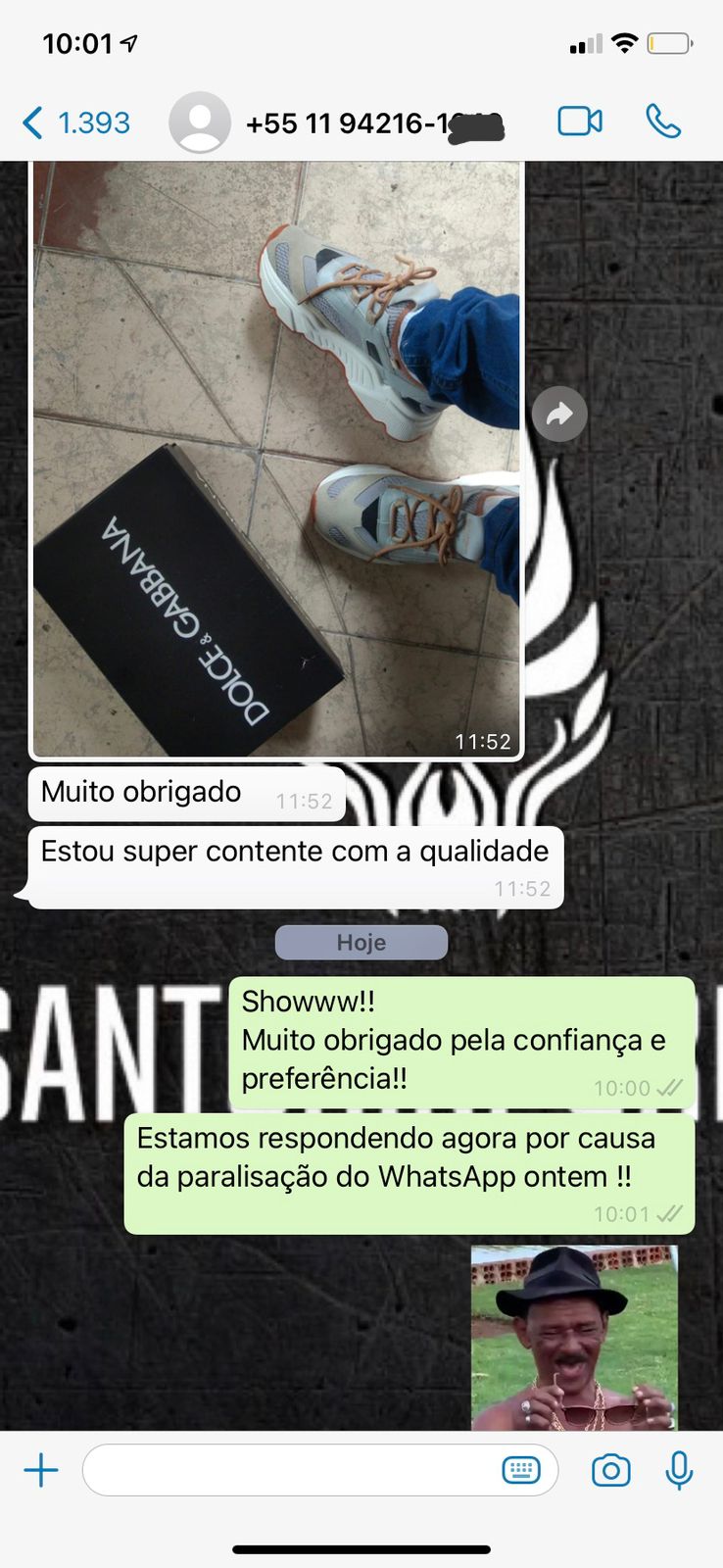Start a voice call

pos(663,122)
